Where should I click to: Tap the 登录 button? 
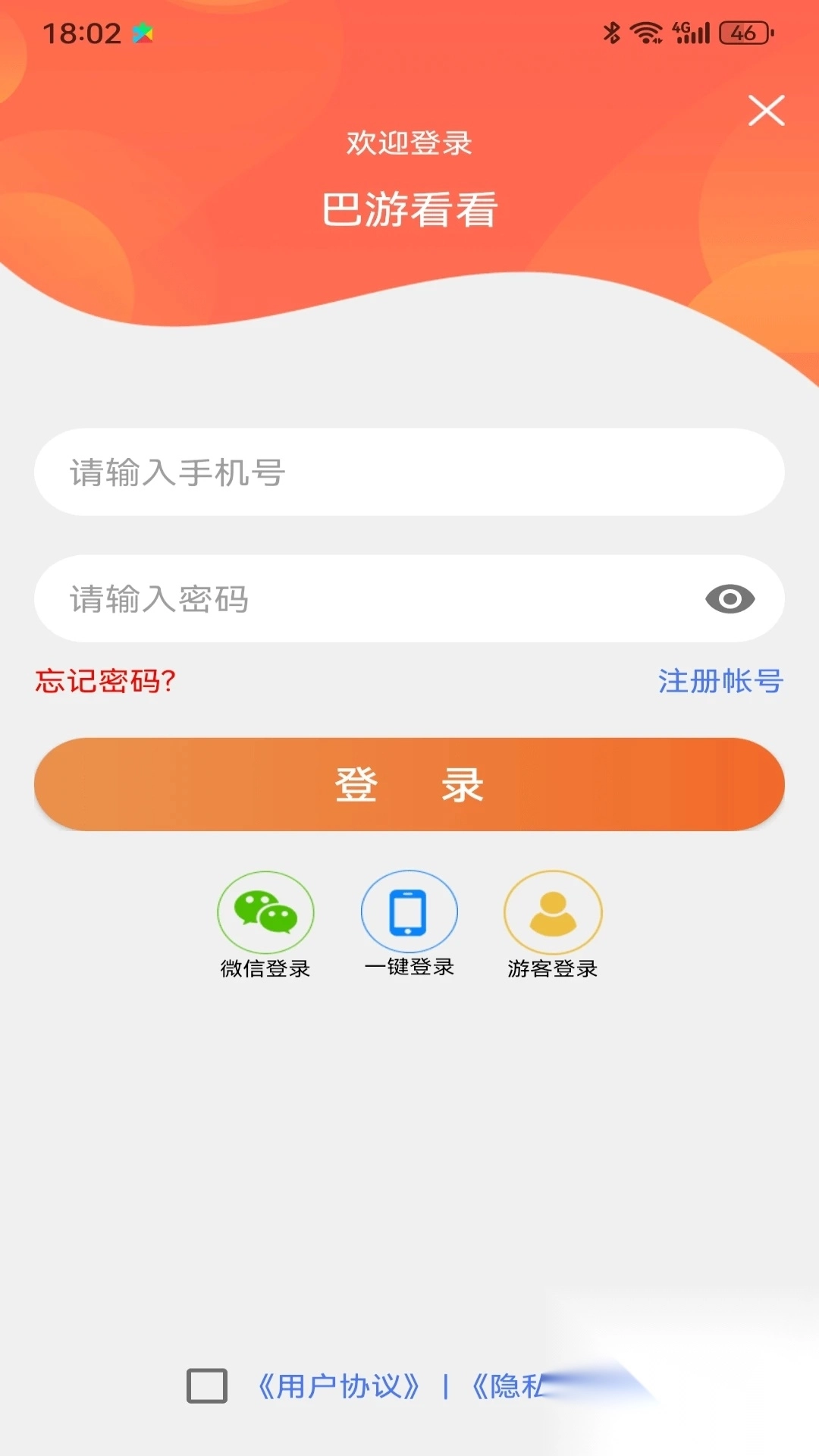409,784
